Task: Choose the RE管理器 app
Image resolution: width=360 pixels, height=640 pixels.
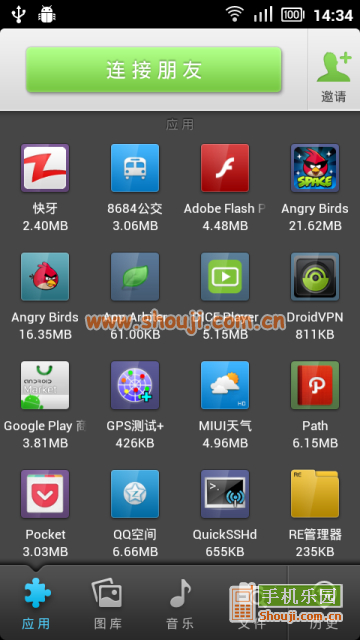Action: pyautogui.click(x=315, y=513)
